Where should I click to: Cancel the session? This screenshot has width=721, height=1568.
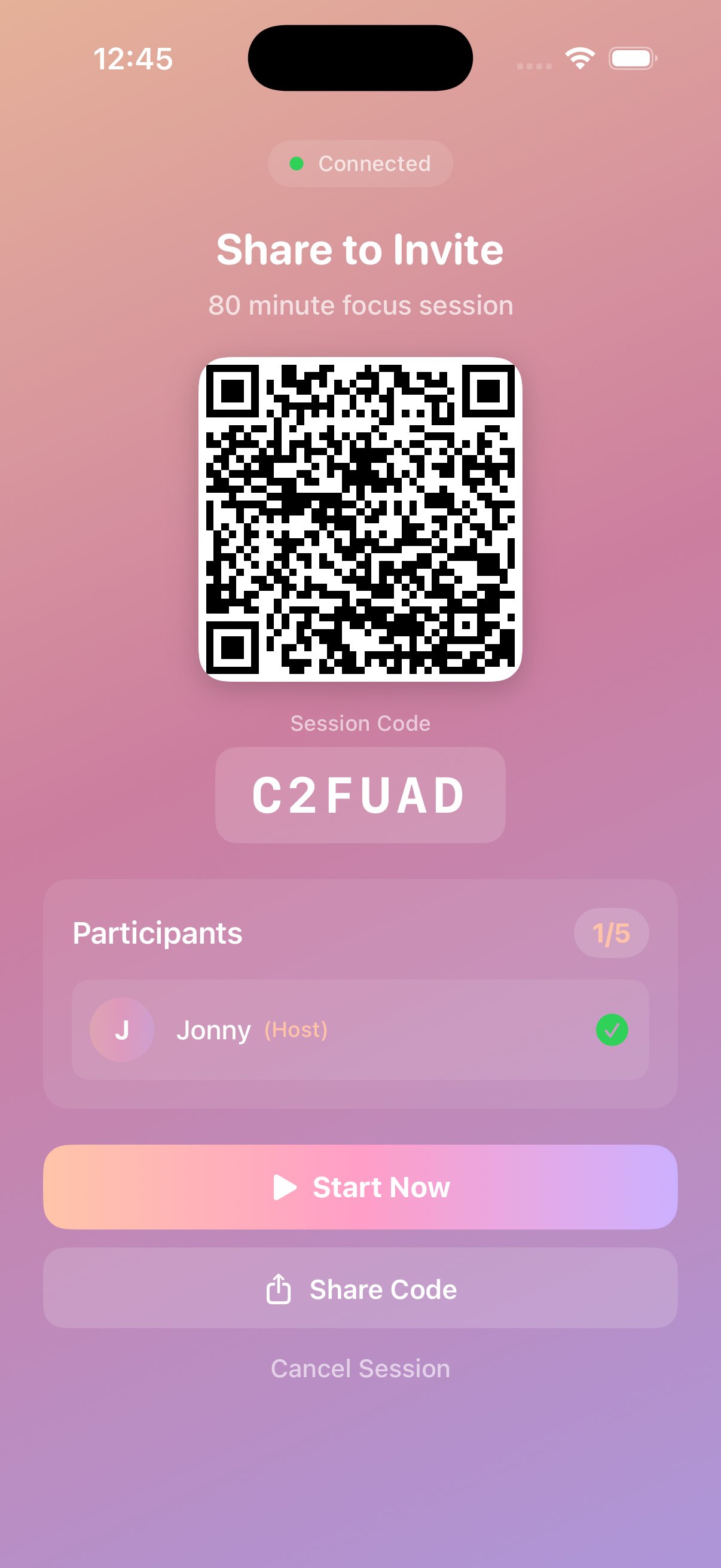[x=360, y=1368]
